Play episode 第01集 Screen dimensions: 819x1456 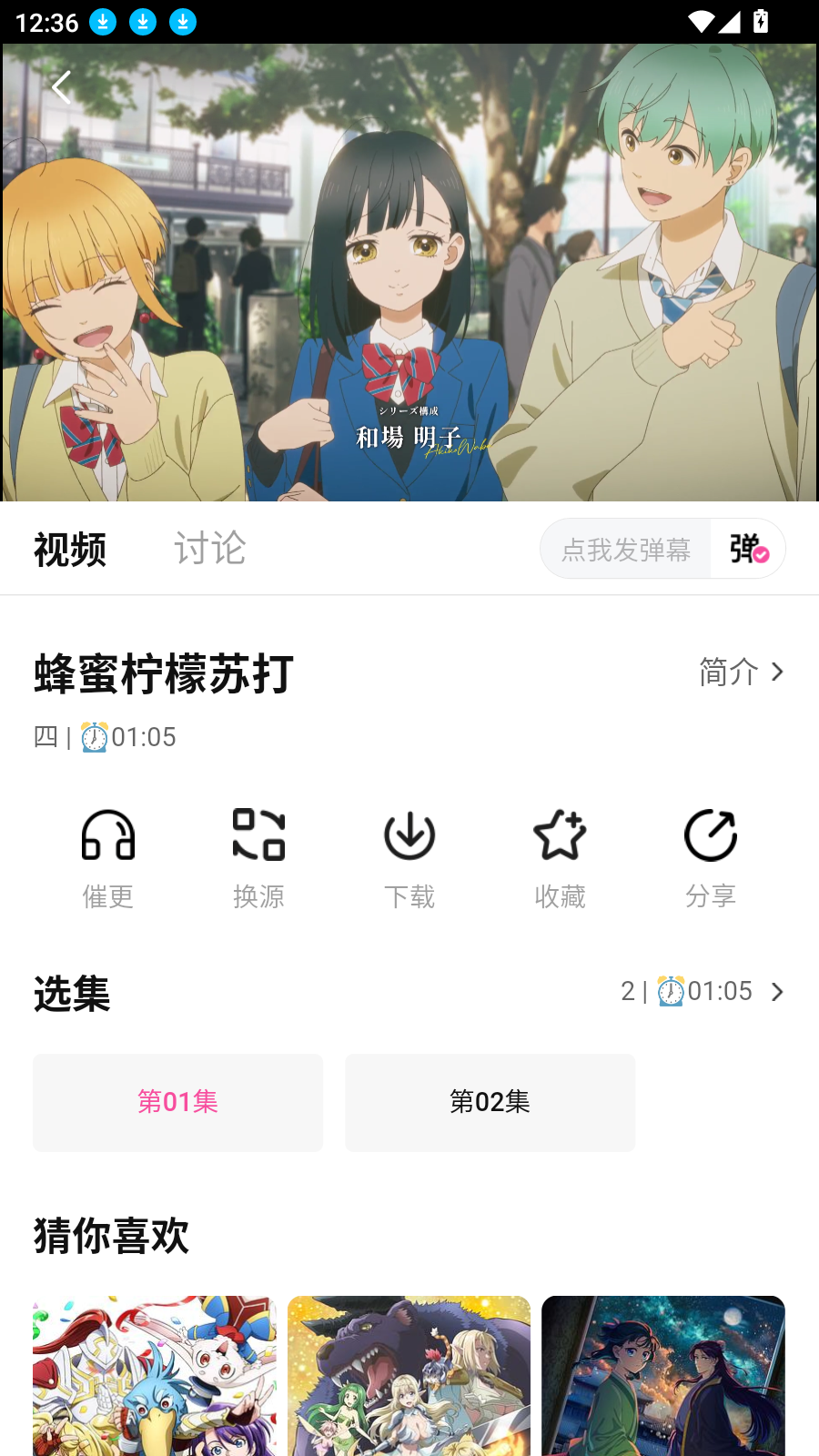pos(178,1102)
